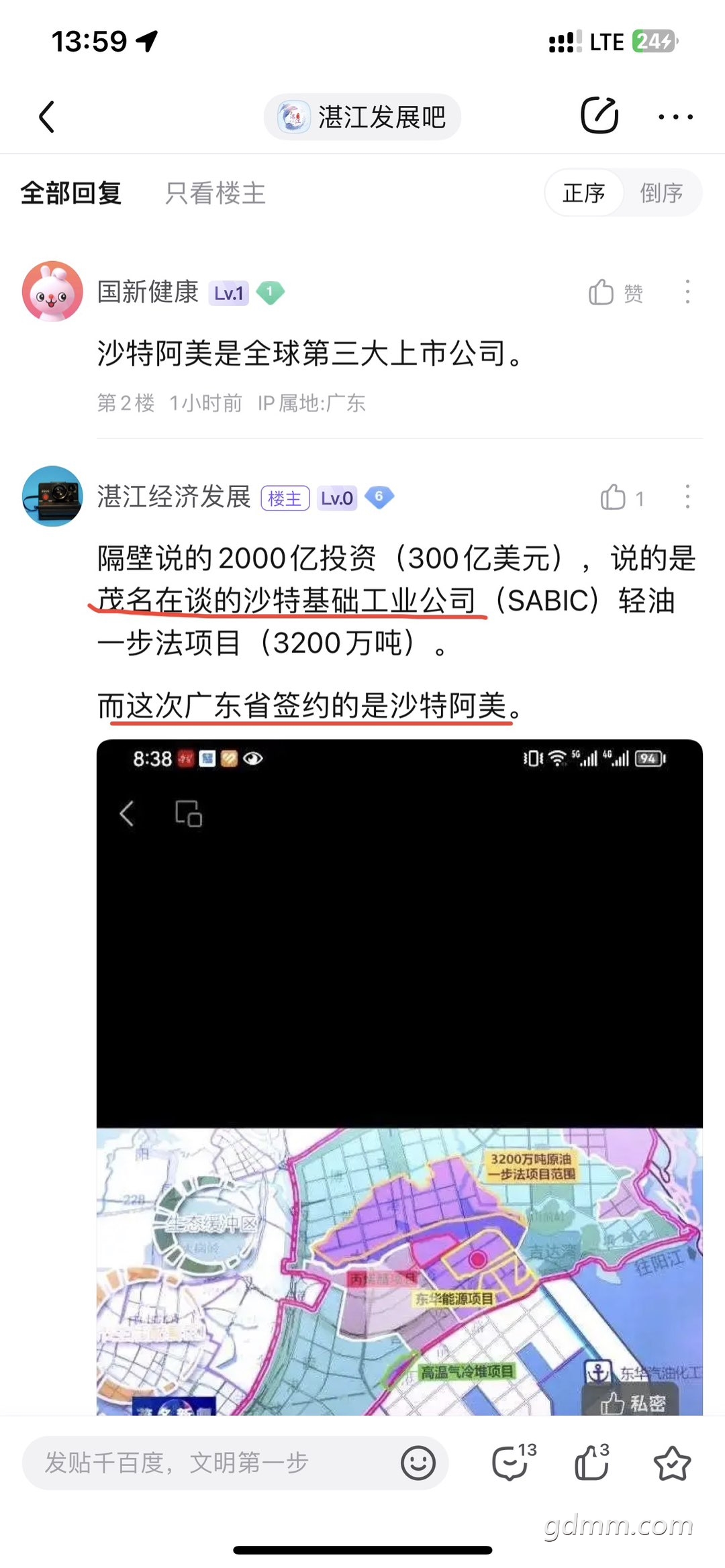Image resolution: width=725 pixels, height=1568 pixels.
Task: Open the emoji picker in reply bar
Action: [418, 1463]
